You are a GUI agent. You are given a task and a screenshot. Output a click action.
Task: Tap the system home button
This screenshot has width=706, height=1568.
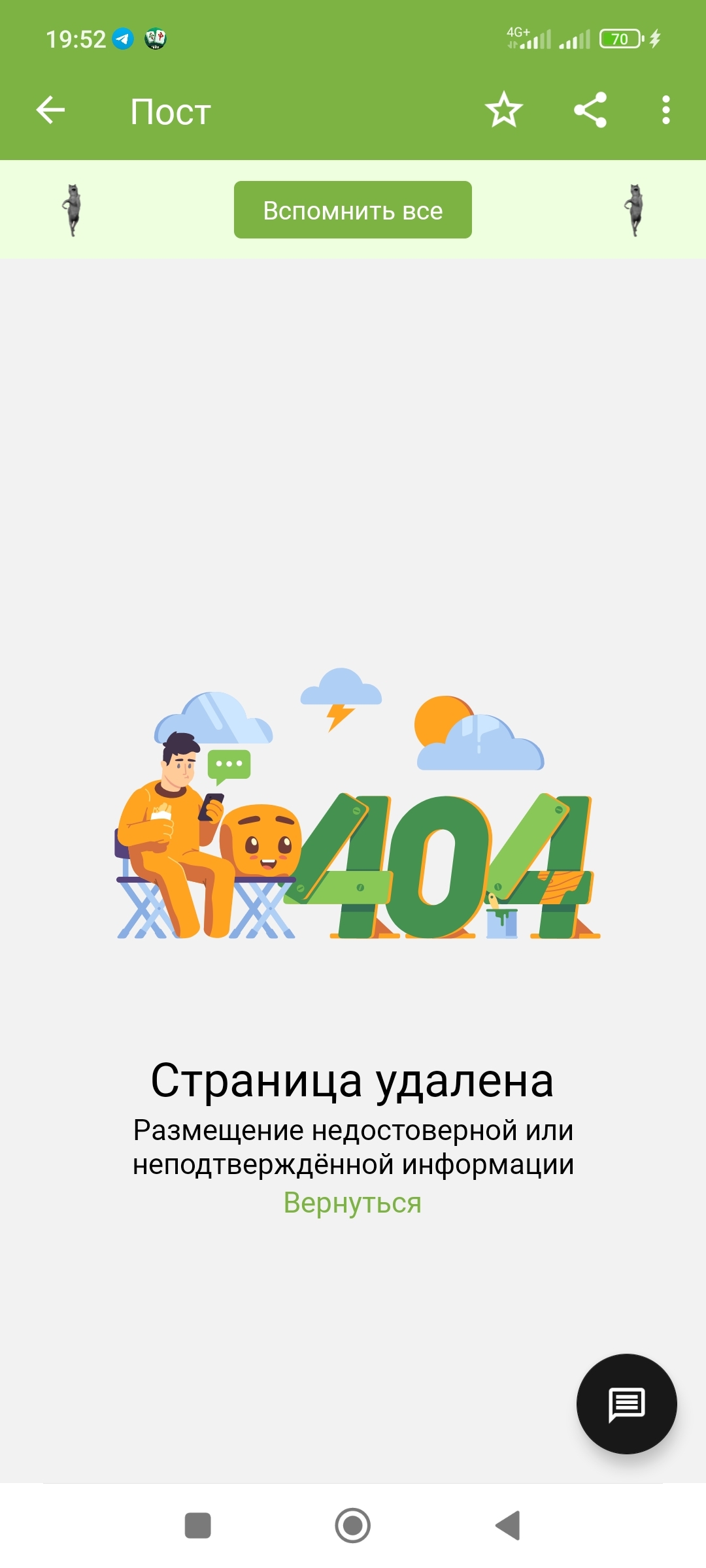pos(353,1526)
